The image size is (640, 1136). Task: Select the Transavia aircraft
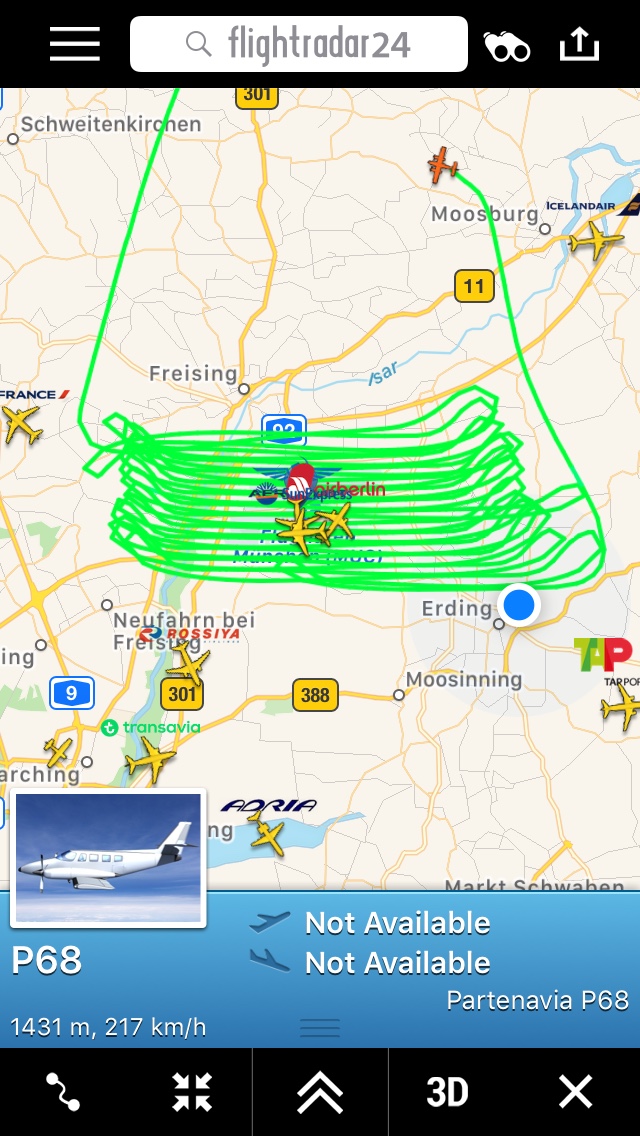point(150,761)
